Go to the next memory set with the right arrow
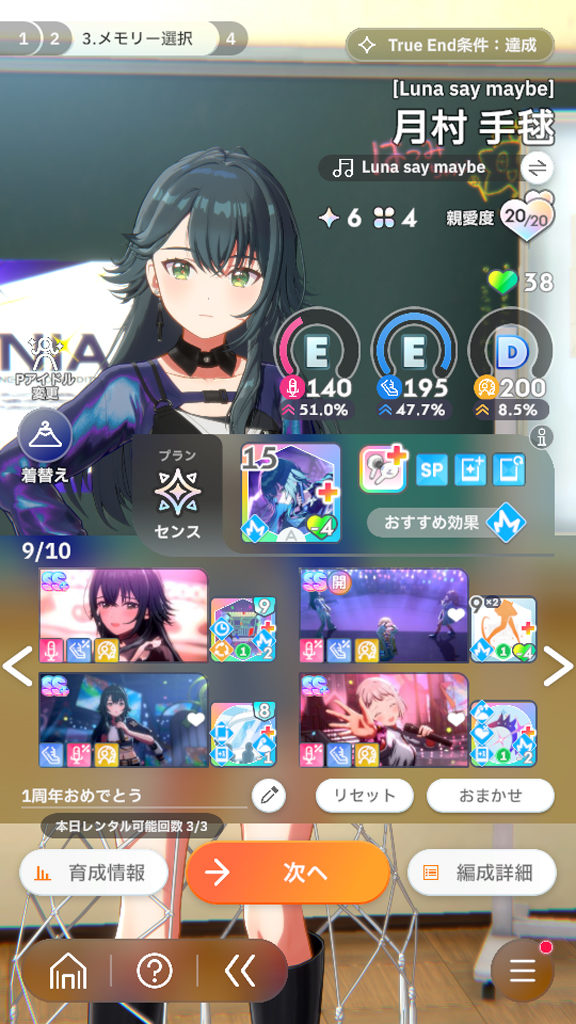This screenshot has height=1024, width=576. 558,667
